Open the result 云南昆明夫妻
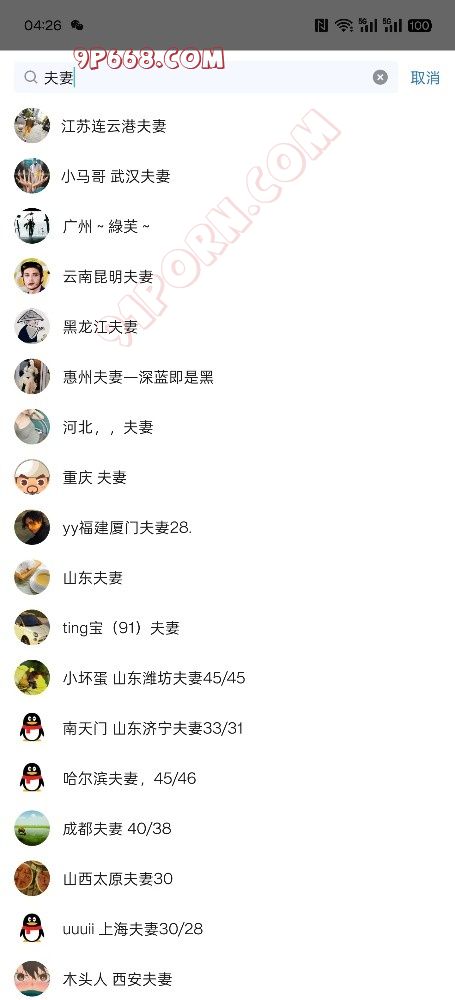The height and width of the screenshot is (1000, 455). click(227, 276)
